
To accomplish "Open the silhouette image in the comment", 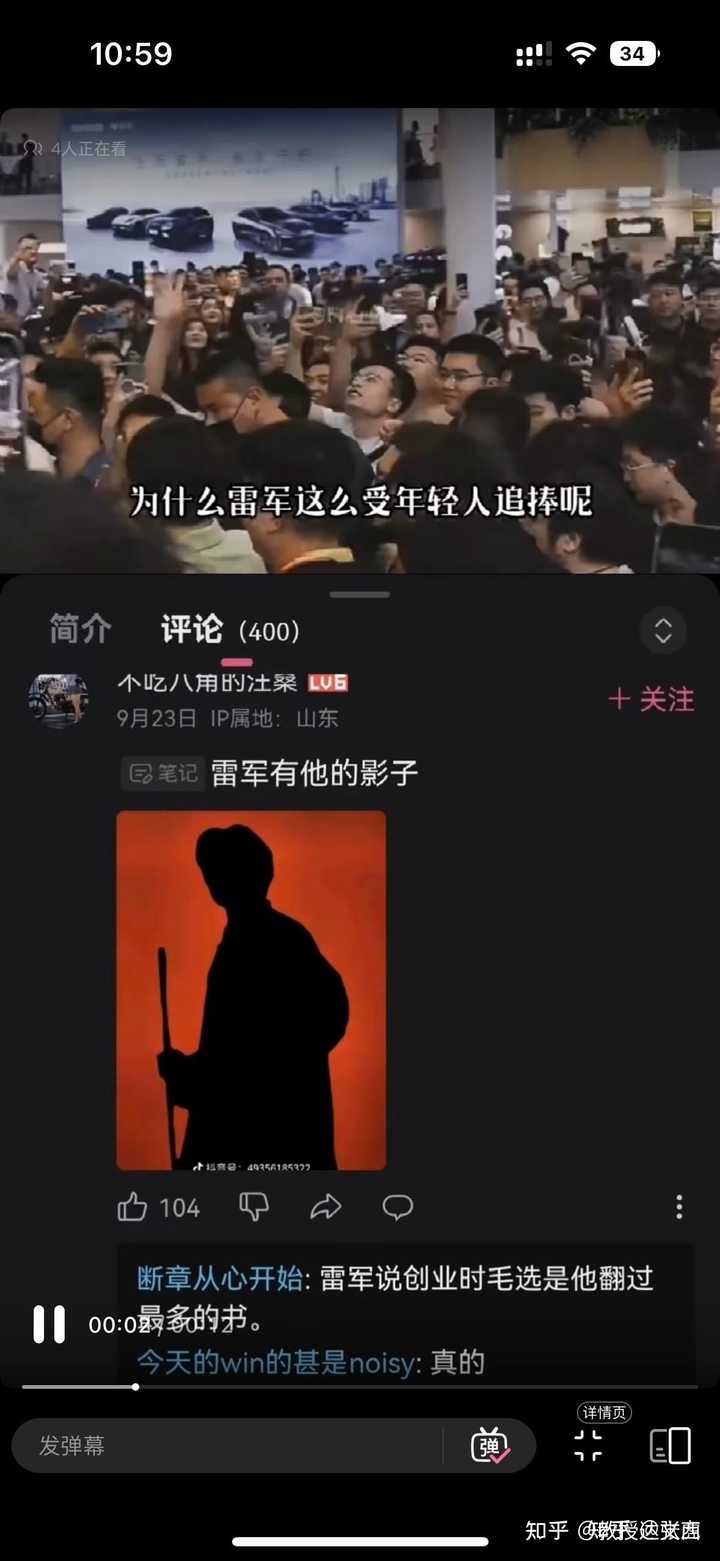I will click(251, 989).
